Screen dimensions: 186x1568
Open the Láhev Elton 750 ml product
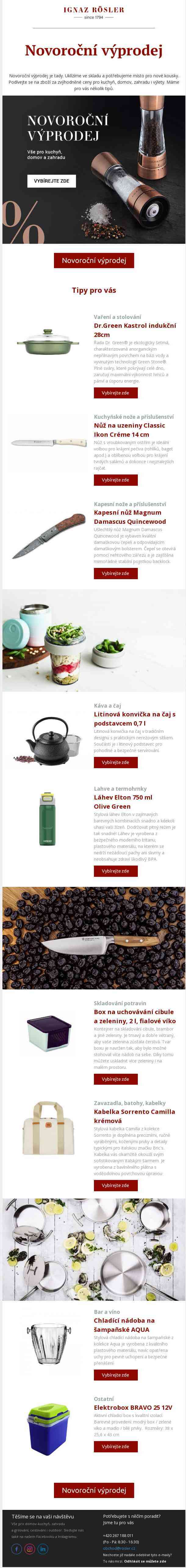[123, 801]
